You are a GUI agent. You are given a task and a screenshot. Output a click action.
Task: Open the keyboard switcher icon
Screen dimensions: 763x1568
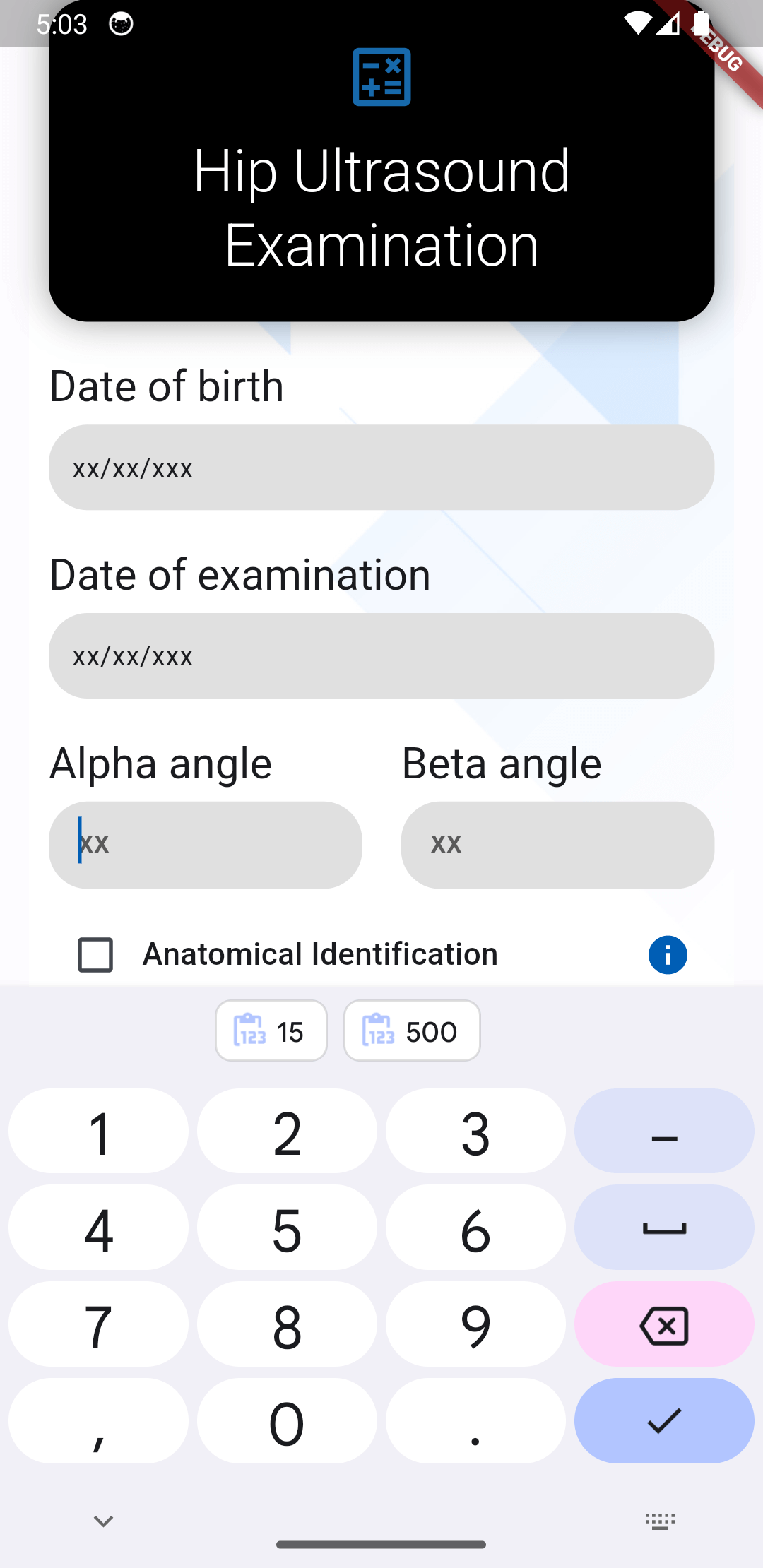click(661, 1521)
